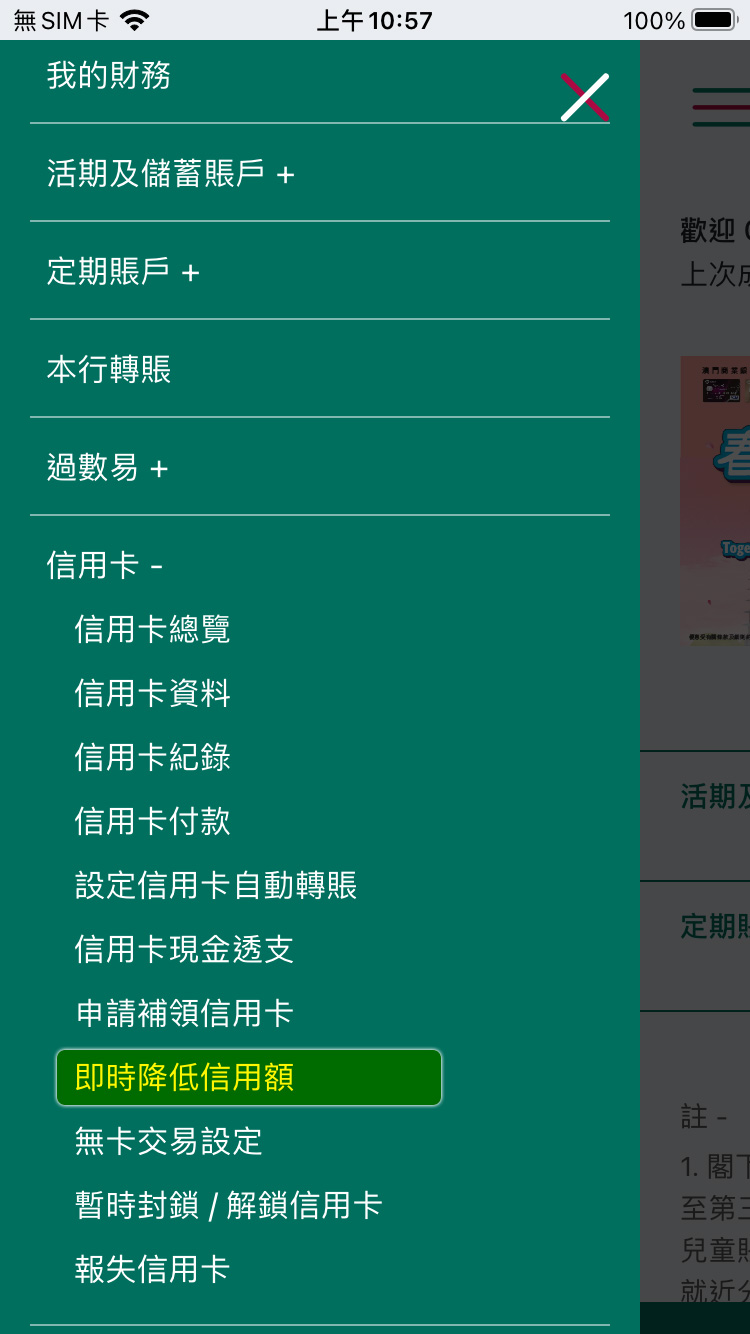The image size is (750, 1334).
Task: Open 本行轉賬
Action: point(109,370)
